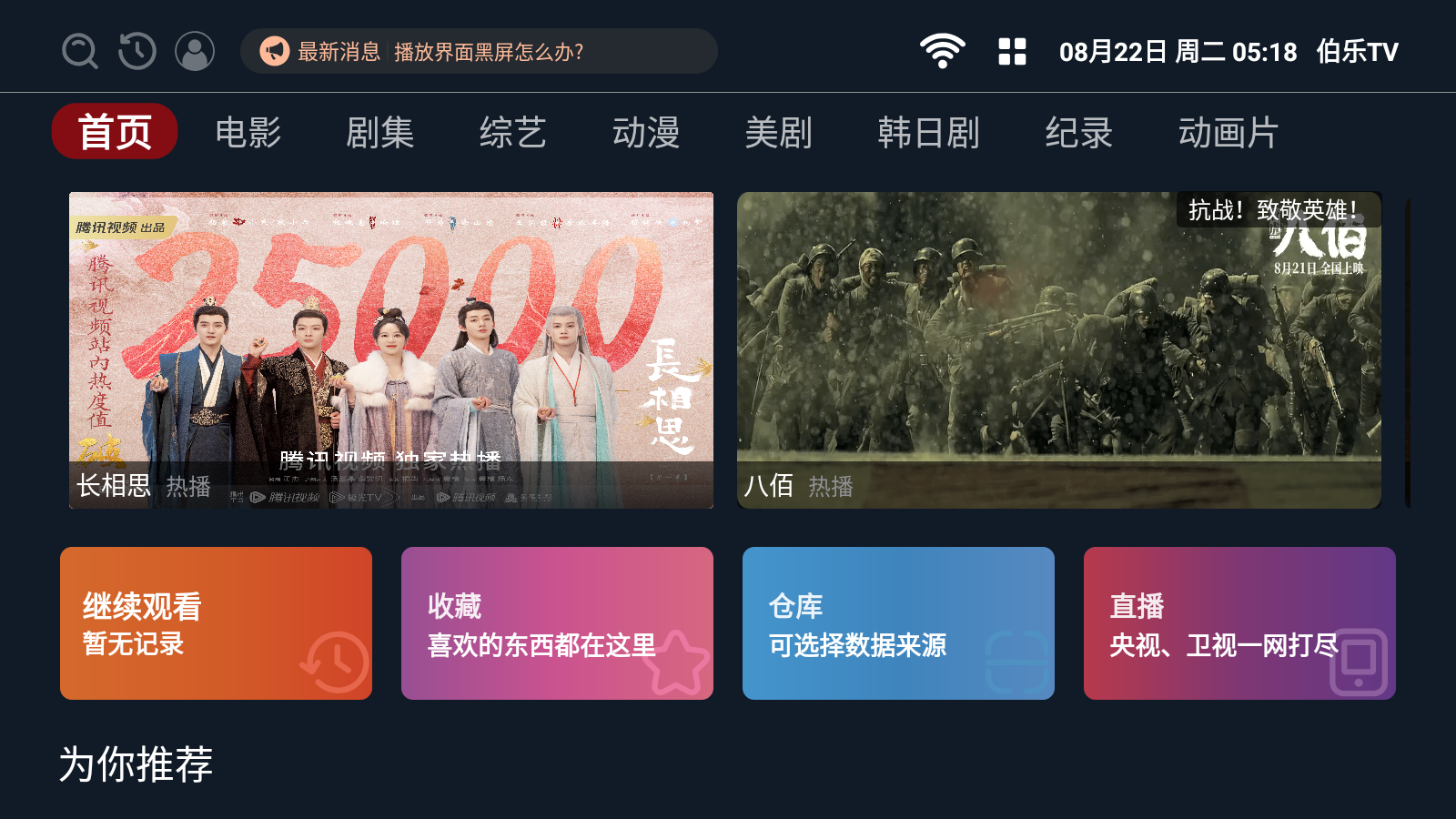The height and width of the screenshot is (819, 1456).
Task: Open the user profile icon
Action: coord(195,51)
